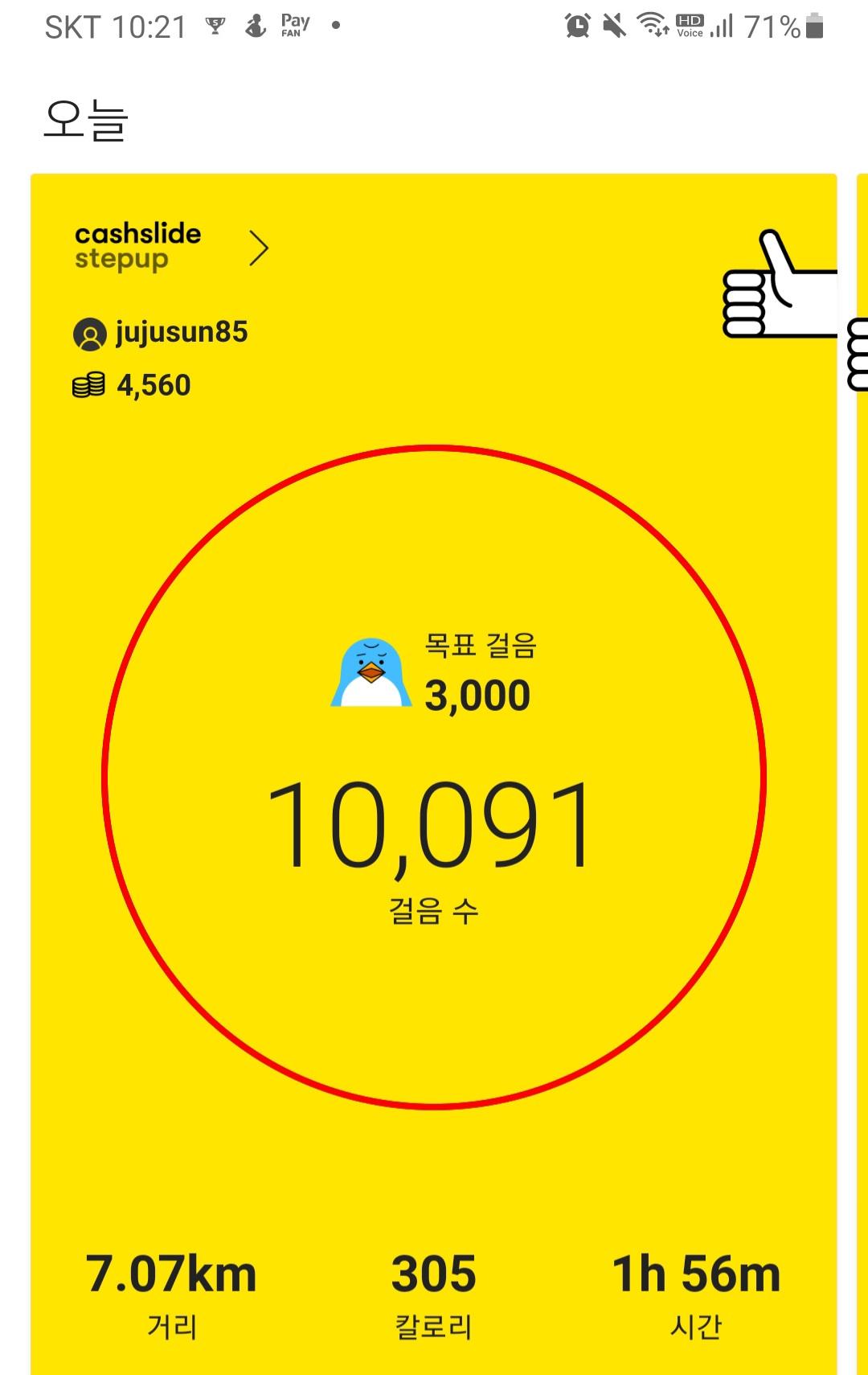View the 4,560 coin balance
Image resolution: width=868 pixels, height=1375 pixels.
[x=133, y=386]
